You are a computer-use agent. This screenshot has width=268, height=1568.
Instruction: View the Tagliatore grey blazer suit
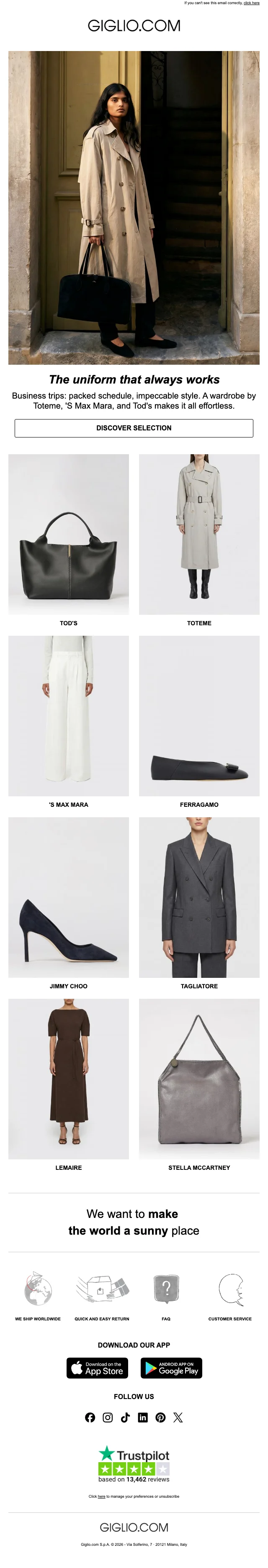(x=199, y=897)
